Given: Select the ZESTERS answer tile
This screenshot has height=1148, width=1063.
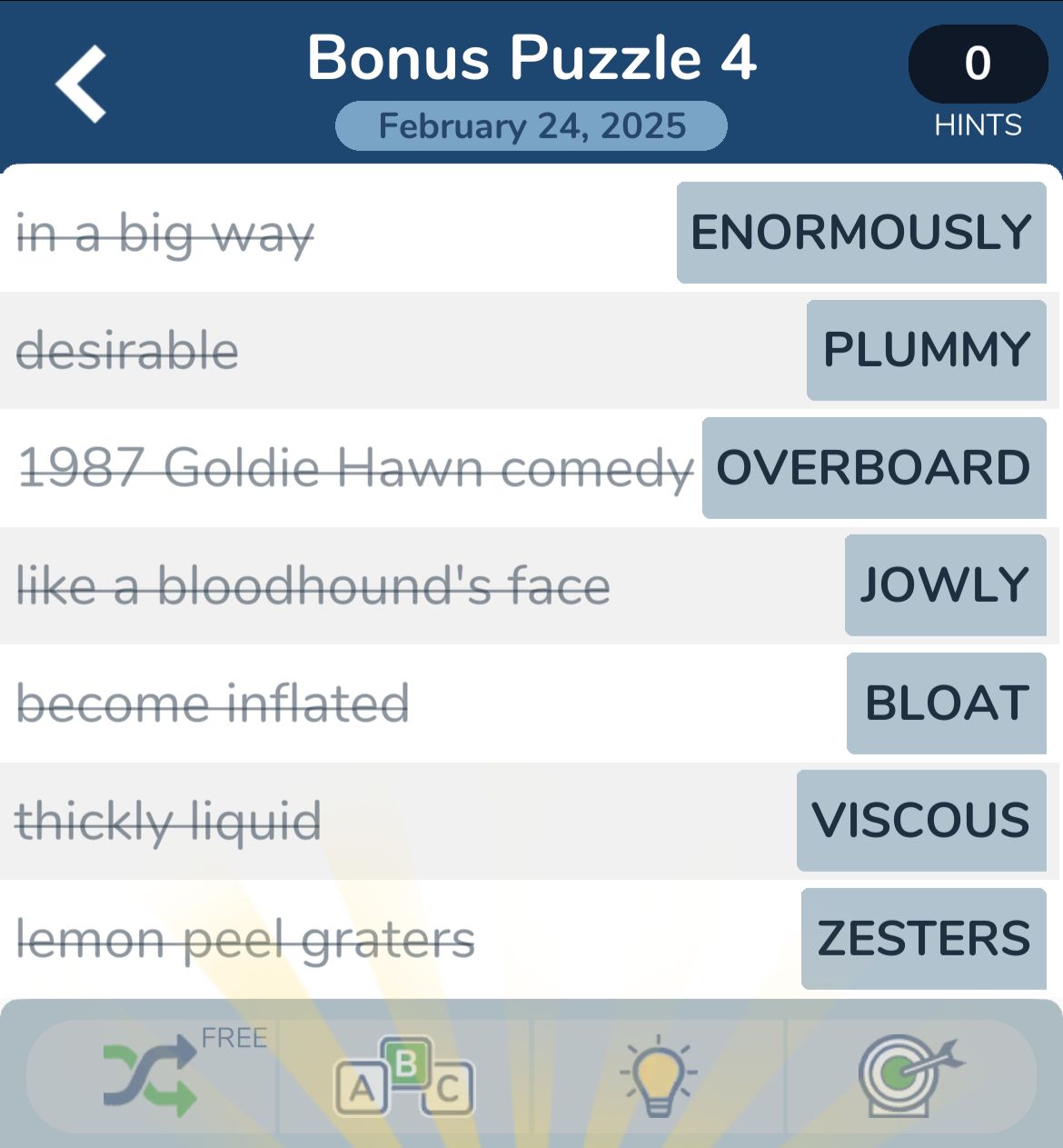Looking at the screenshot, I should 924,938.
